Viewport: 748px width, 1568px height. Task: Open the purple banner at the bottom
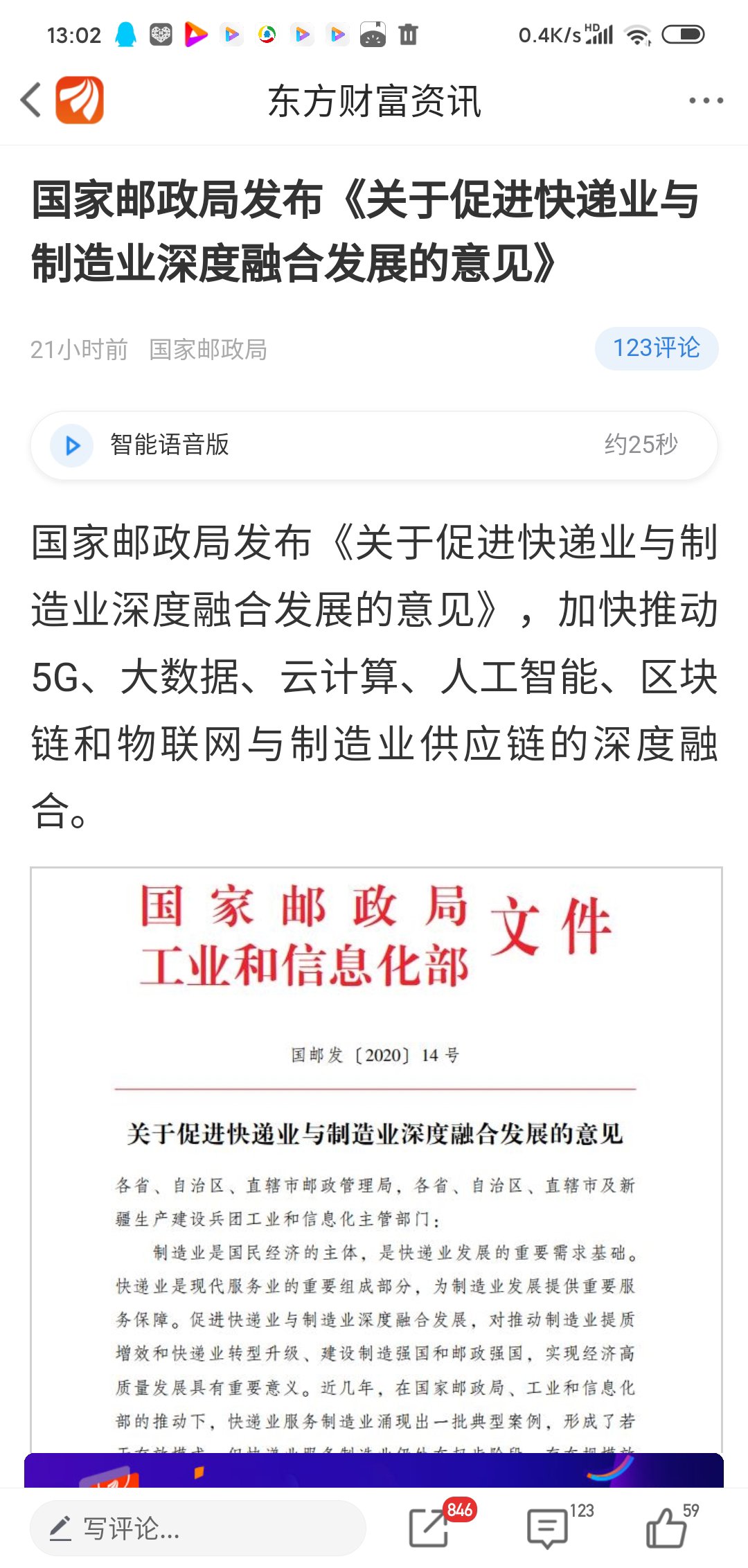pyautogui.click(x=374, y=1470)
